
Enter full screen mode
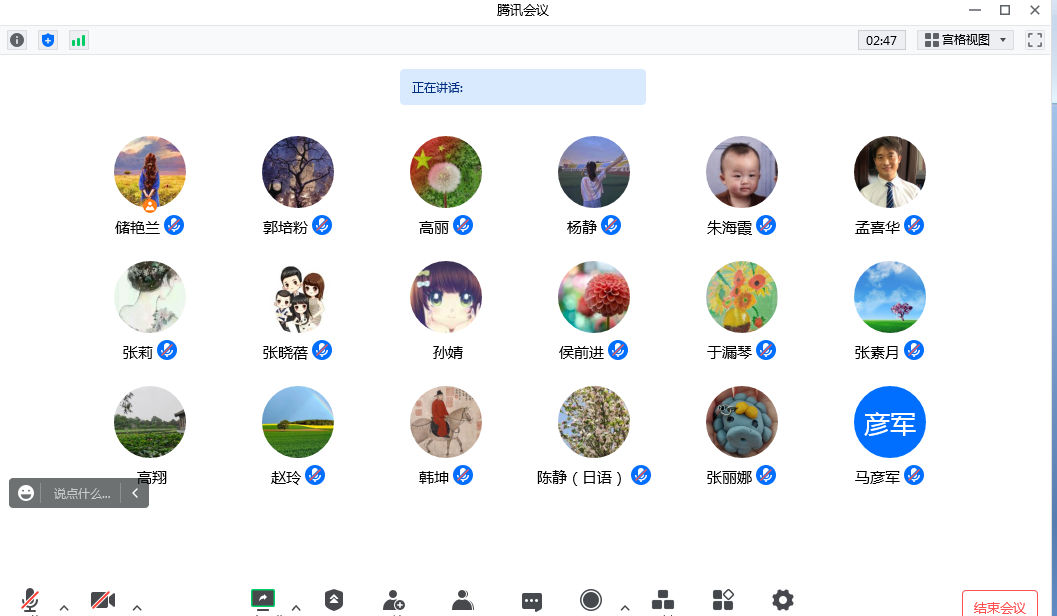pos(1035,40)
